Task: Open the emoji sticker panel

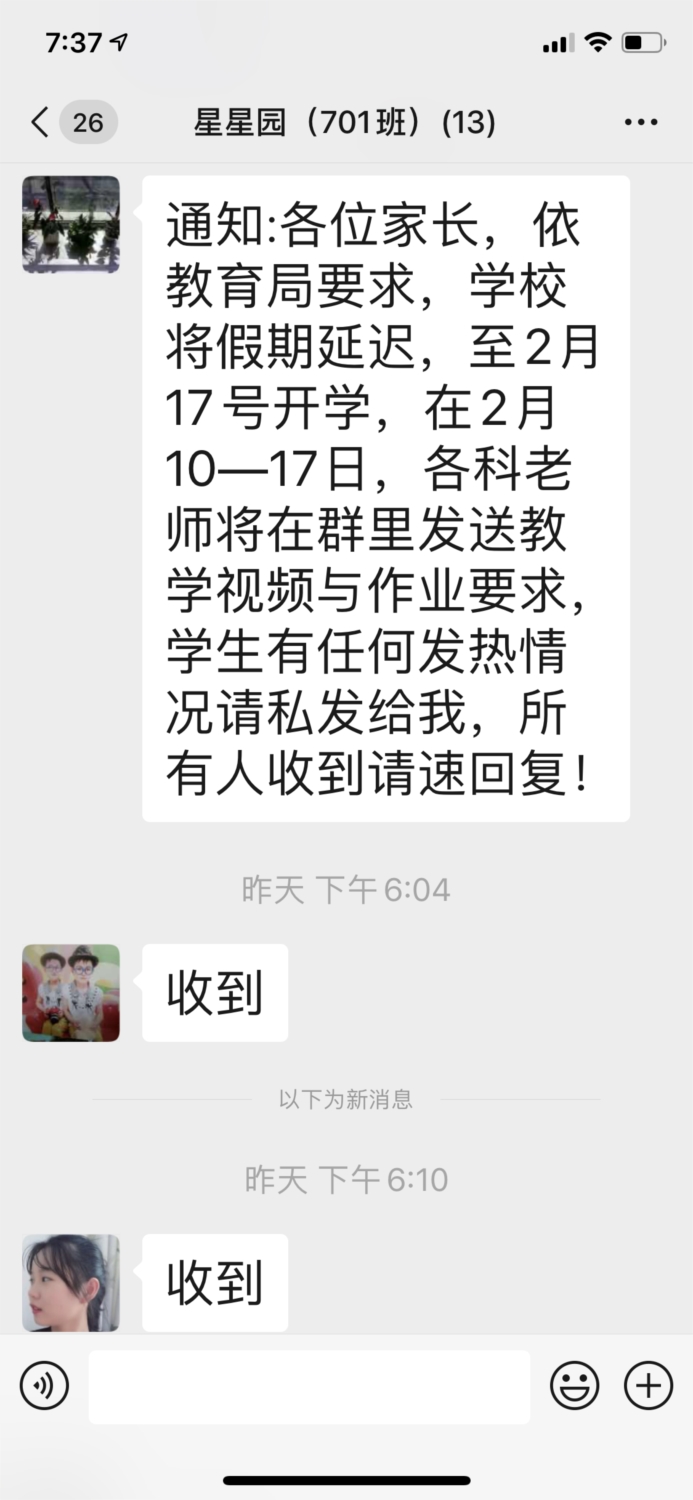Action: (x=575, y=1386)
